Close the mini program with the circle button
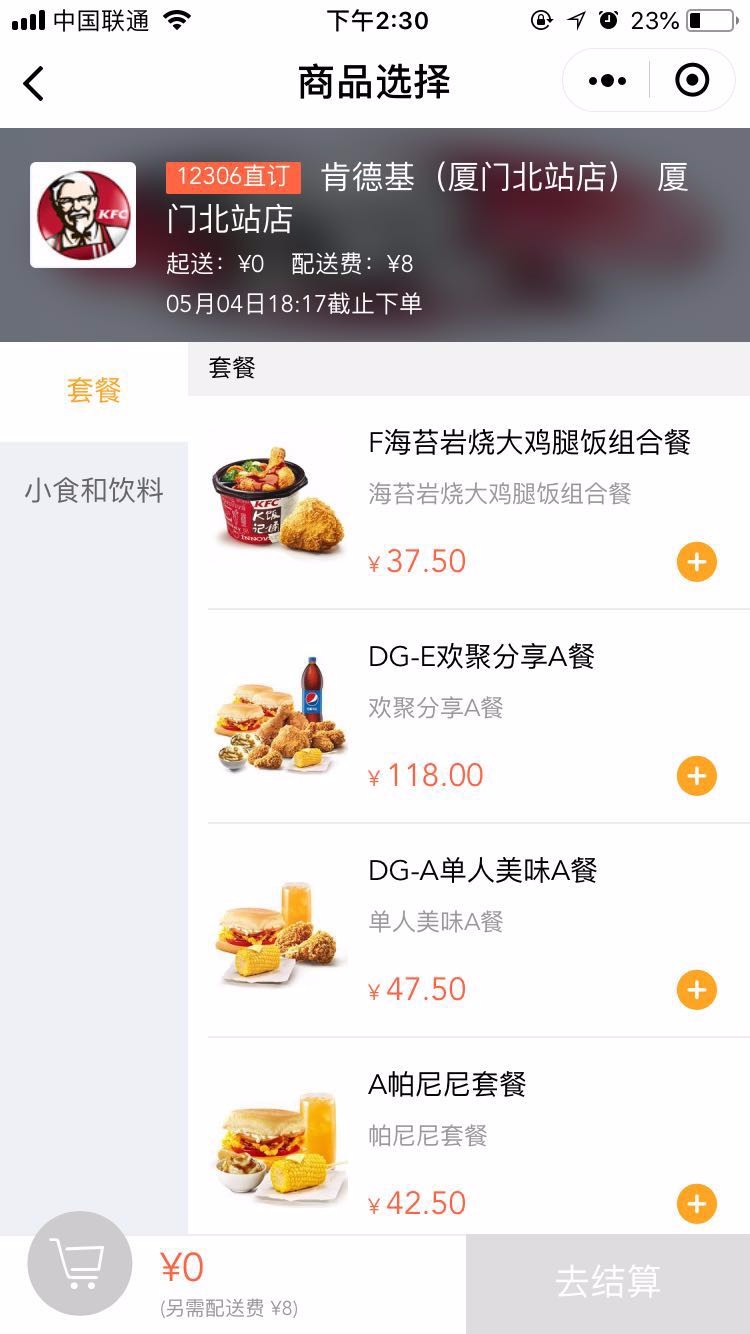750x1334 pixels. [x=692, y=81]
